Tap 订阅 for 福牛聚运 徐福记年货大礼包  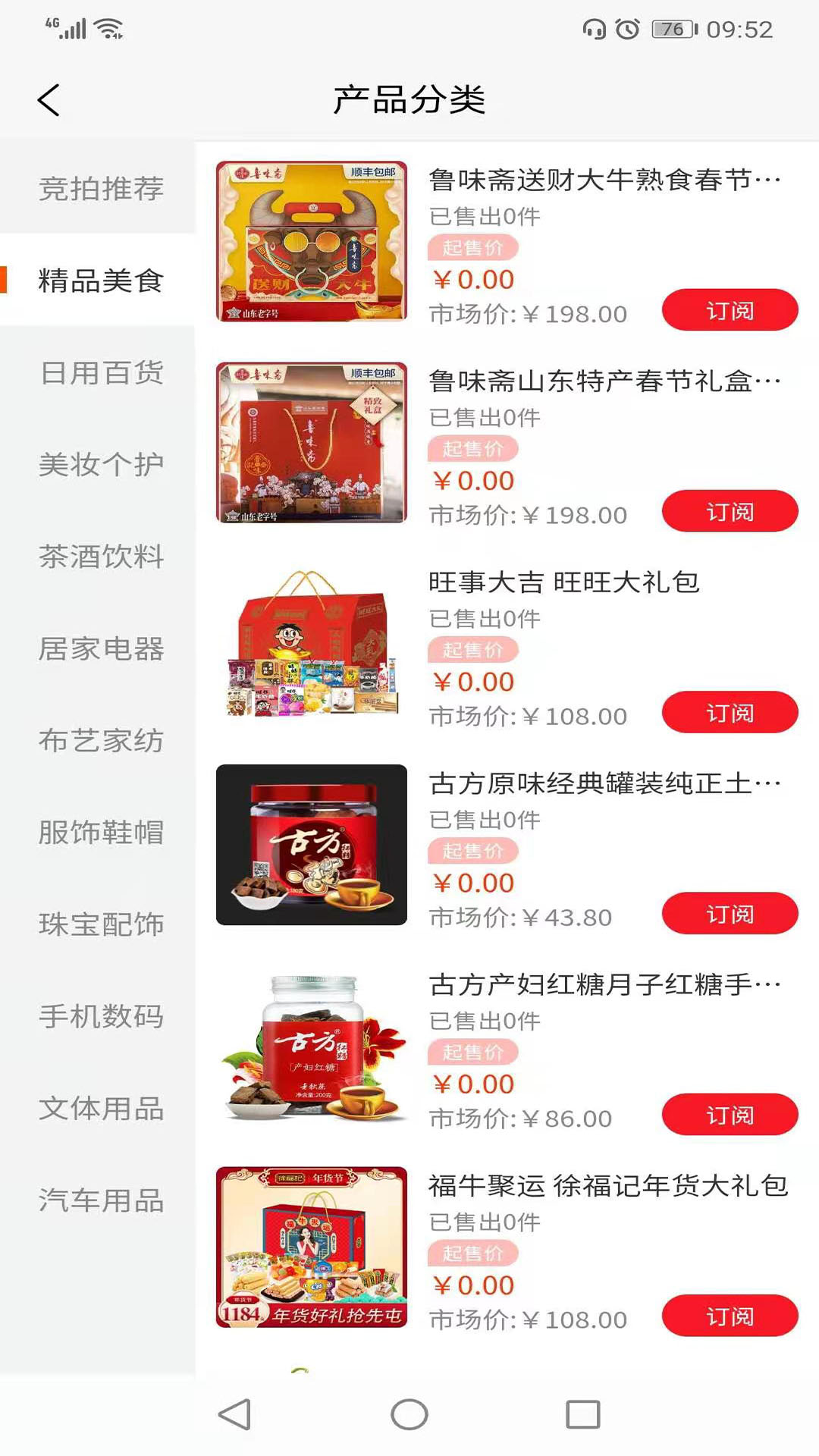(x=730, y=1316)
